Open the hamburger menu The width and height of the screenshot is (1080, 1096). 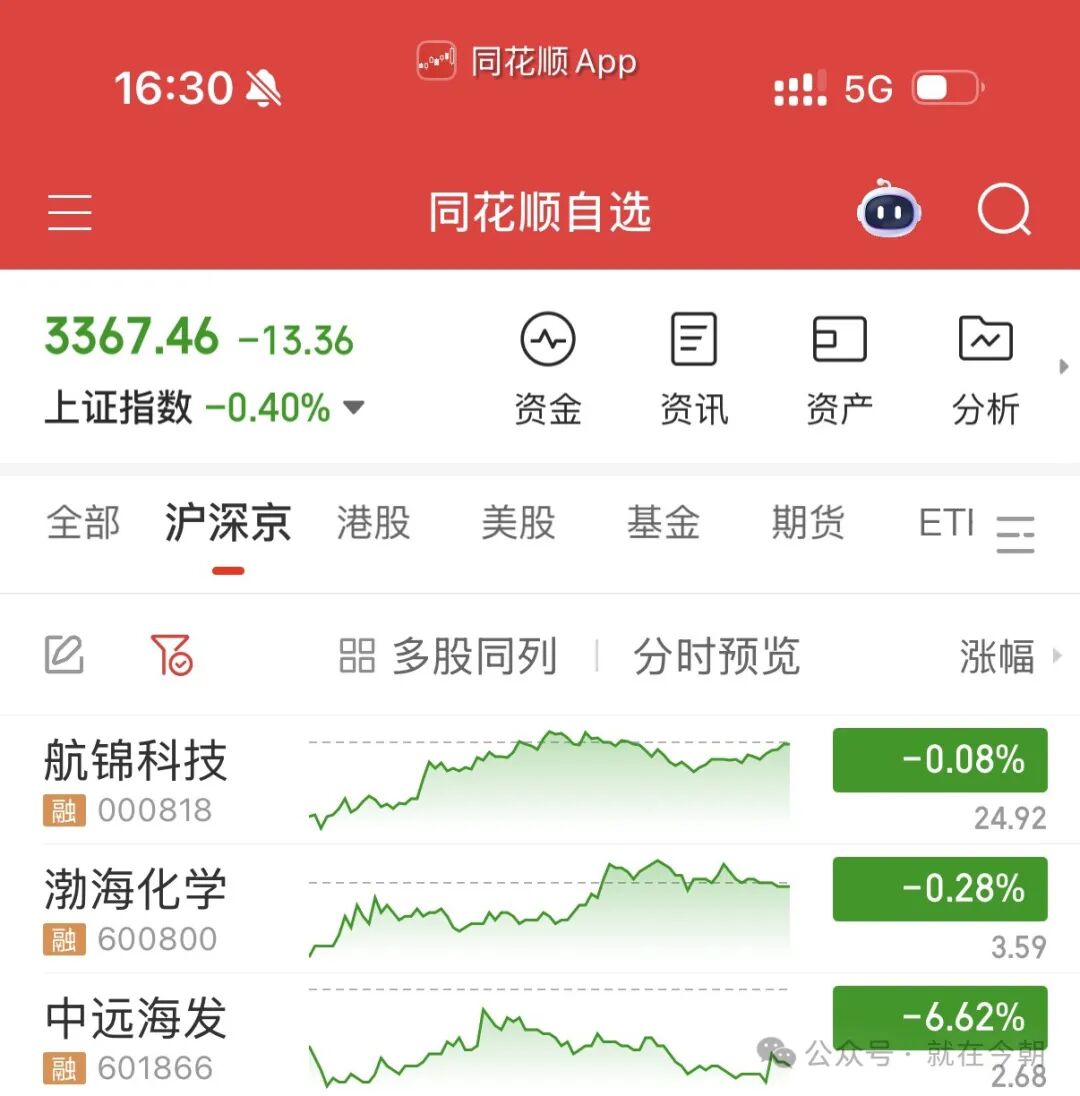click(x=70, y=212)
